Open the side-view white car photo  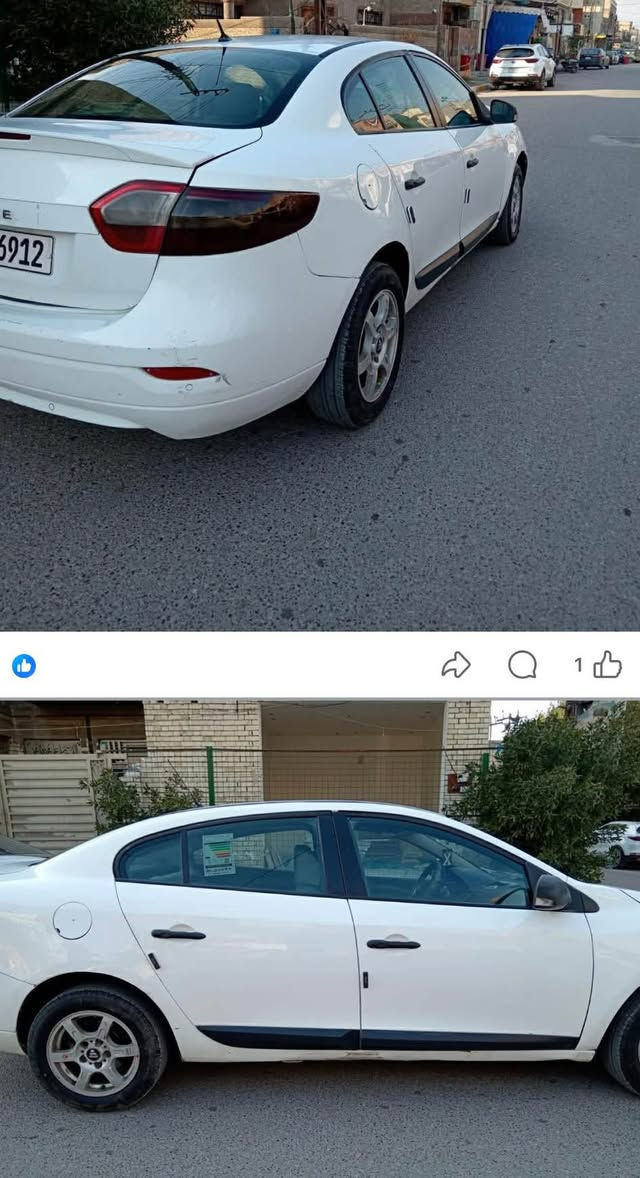tap(320, 938)
